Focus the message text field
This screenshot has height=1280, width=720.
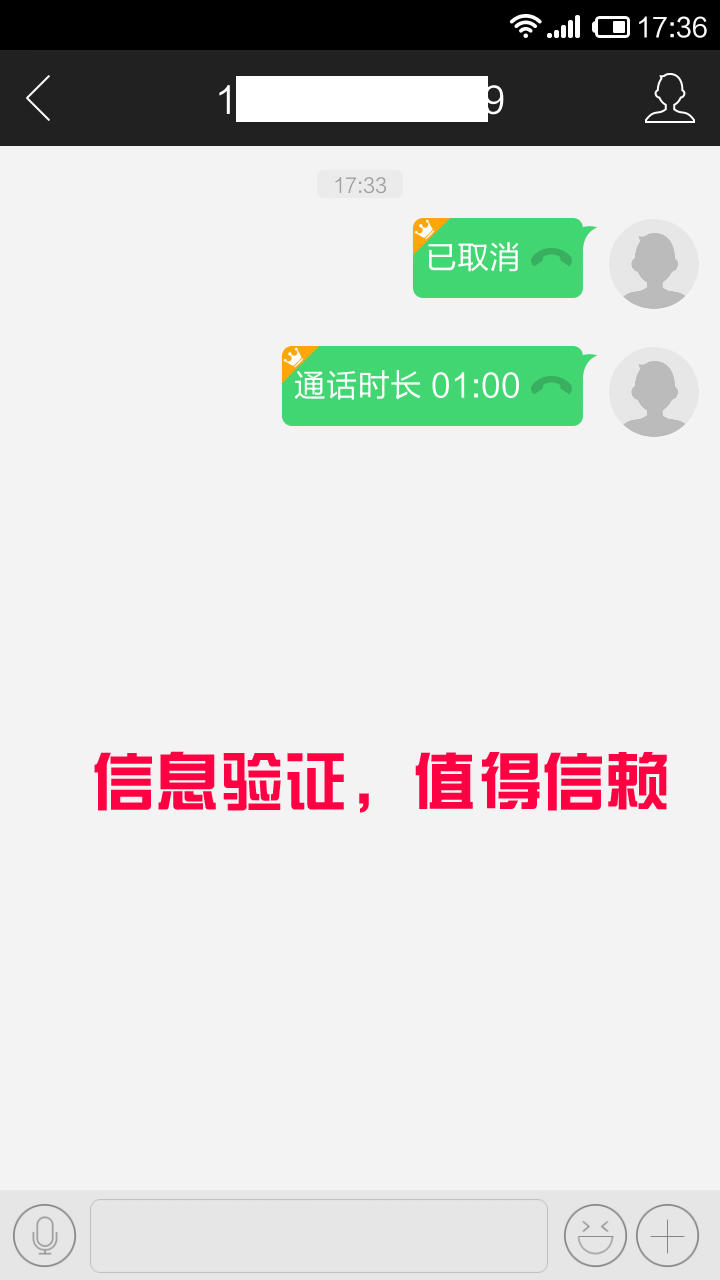pos(318,1236)
